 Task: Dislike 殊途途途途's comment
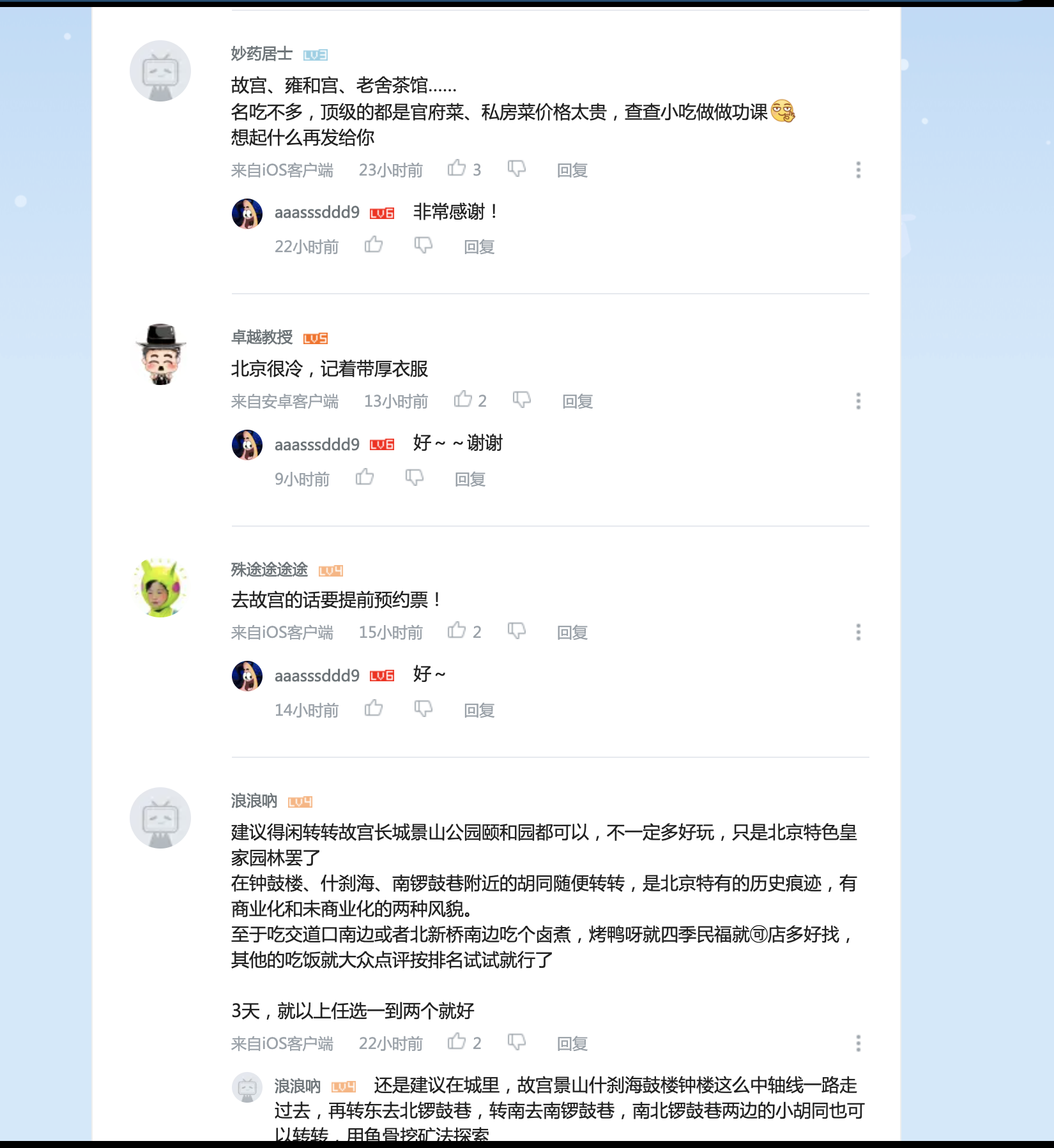click(516, 631)
